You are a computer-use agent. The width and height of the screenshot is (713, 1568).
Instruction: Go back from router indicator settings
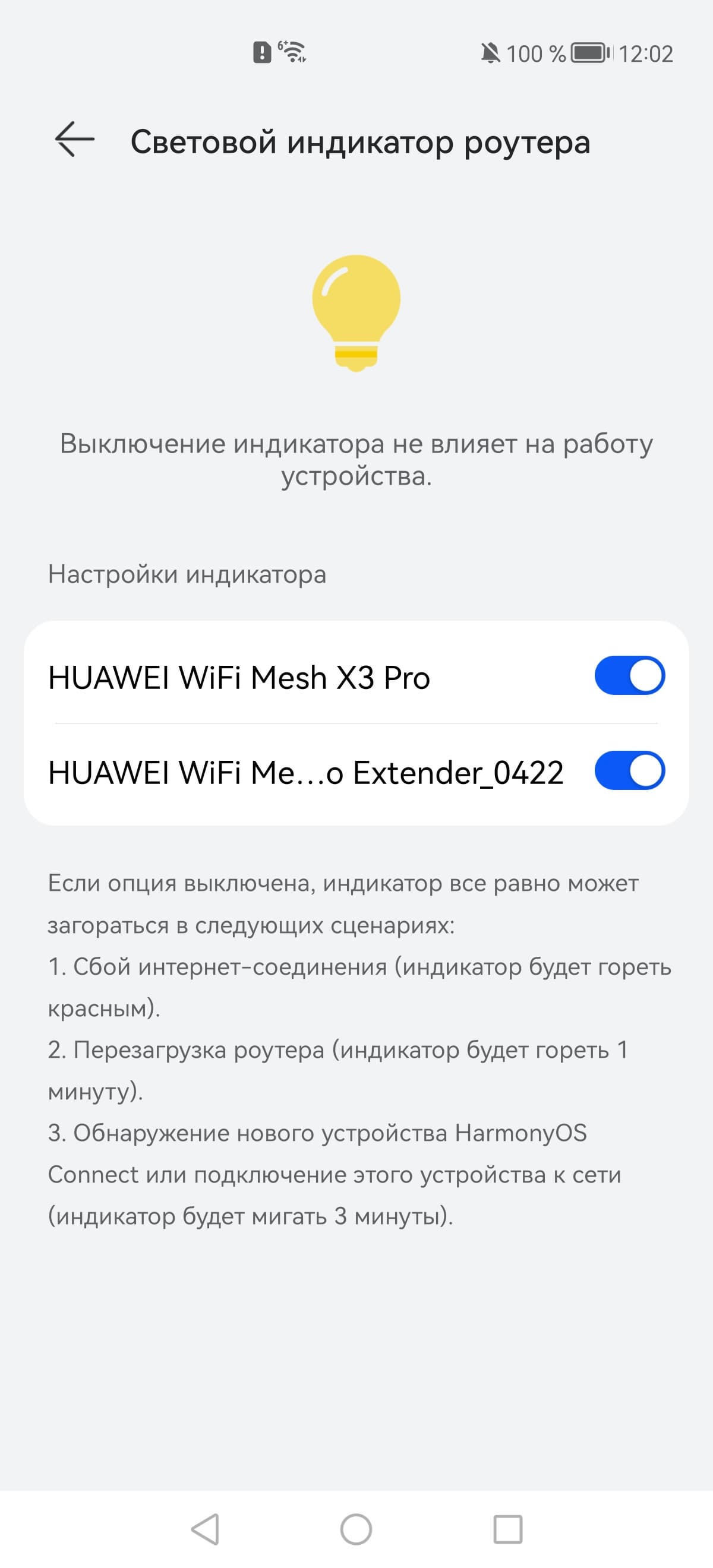pyautogui.click(x=74, y=140)
